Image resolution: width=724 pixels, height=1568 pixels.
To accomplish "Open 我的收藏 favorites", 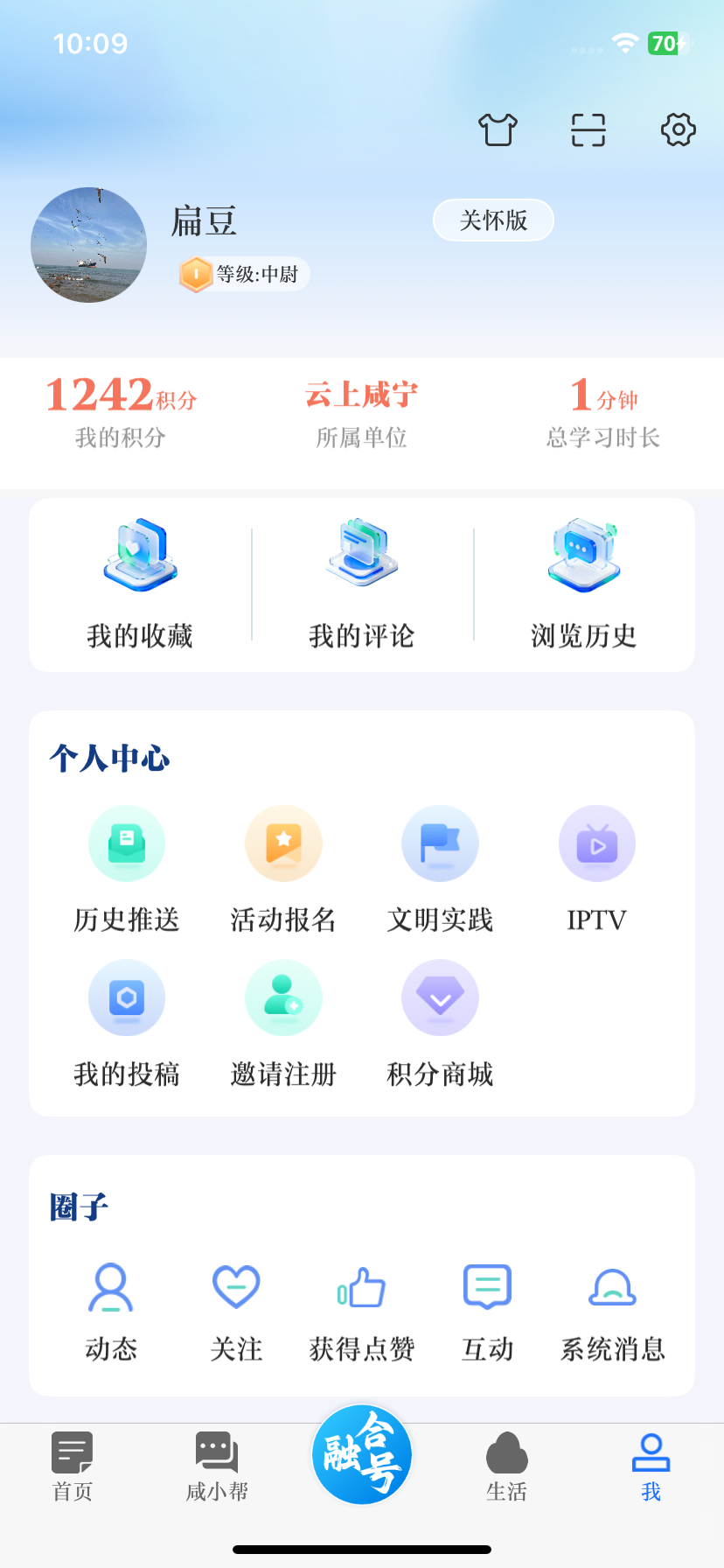I will [x=140, y=584].
